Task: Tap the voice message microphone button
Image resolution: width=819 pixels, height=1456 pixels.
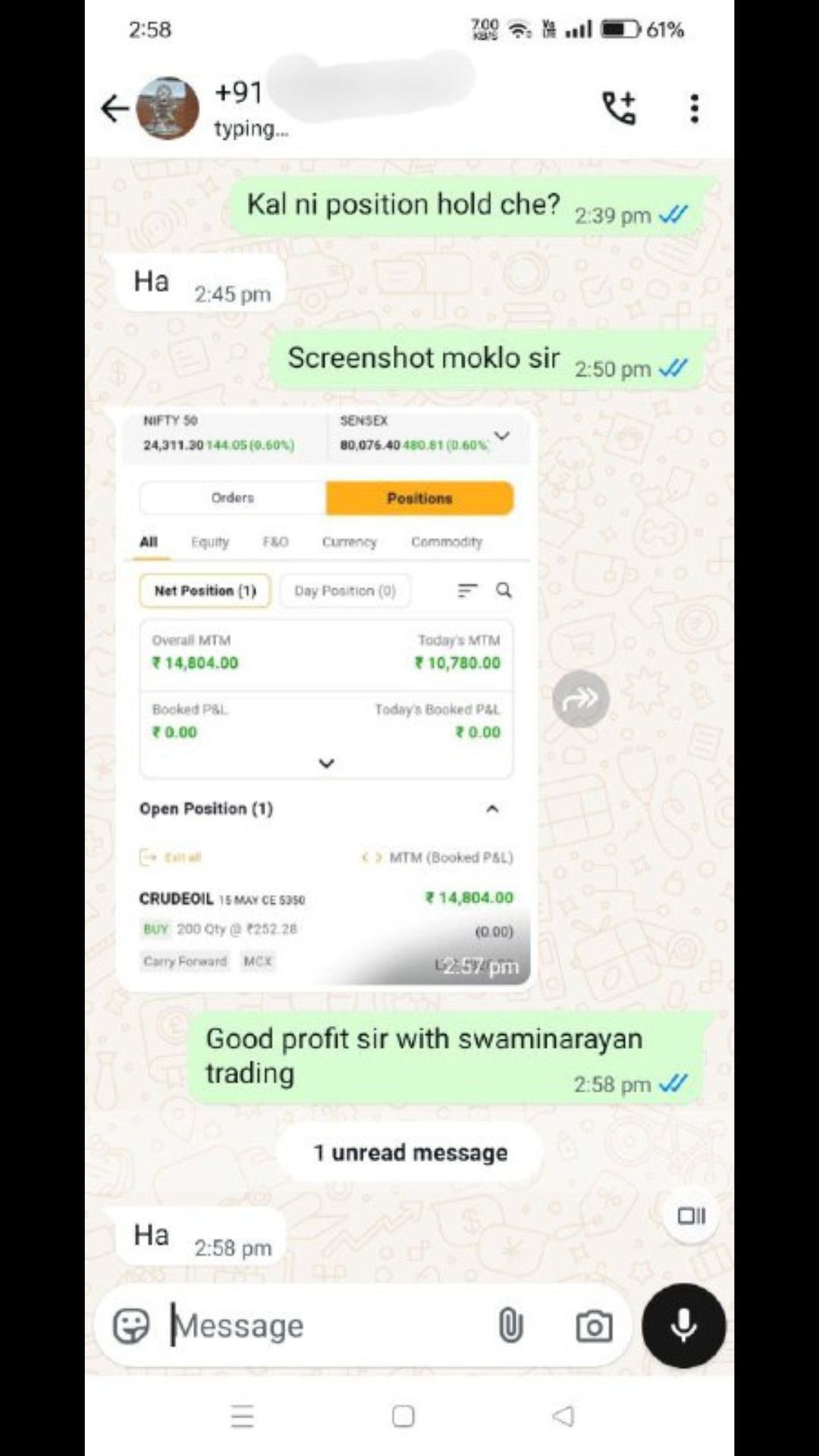Action: (684, 1326)
